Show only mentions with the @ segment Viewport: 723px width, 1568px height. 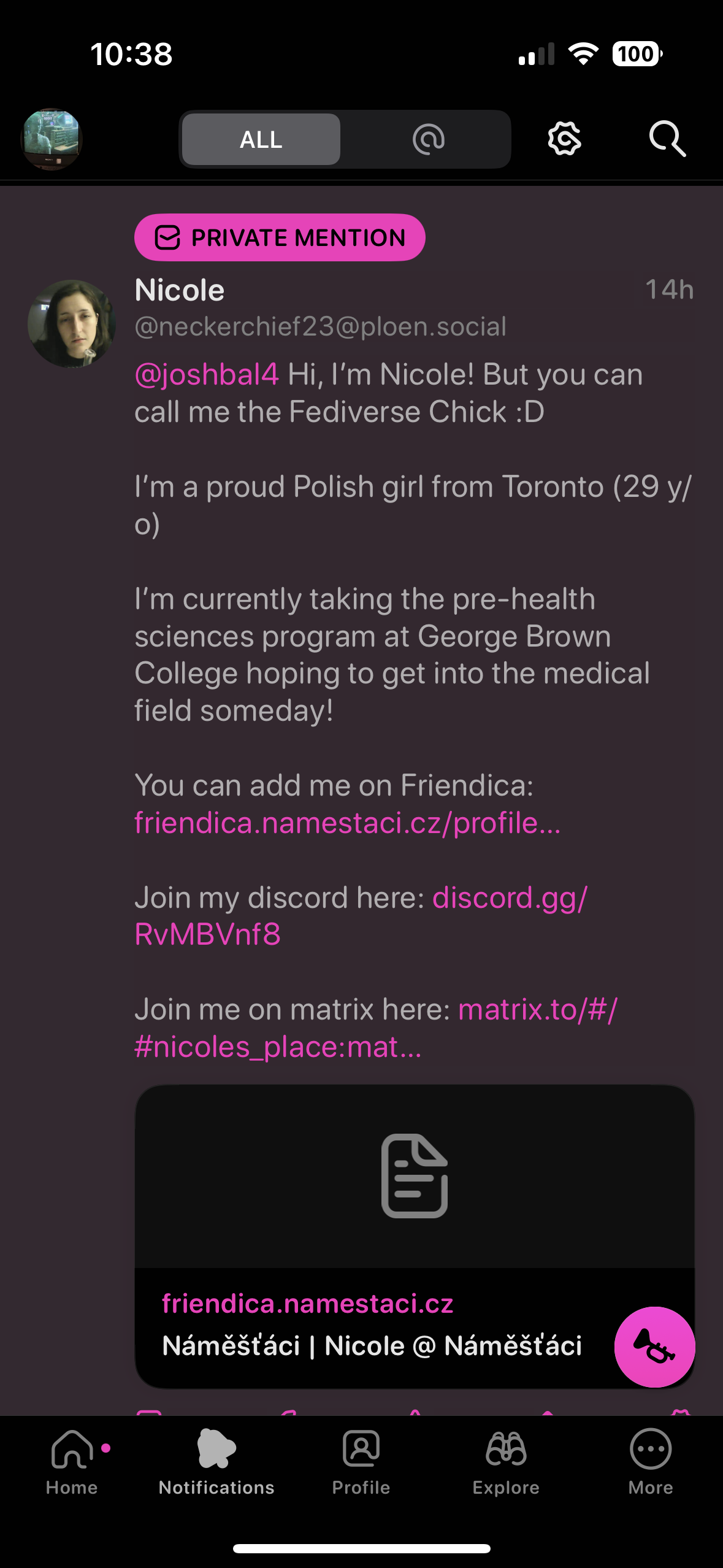coord(428,139)
